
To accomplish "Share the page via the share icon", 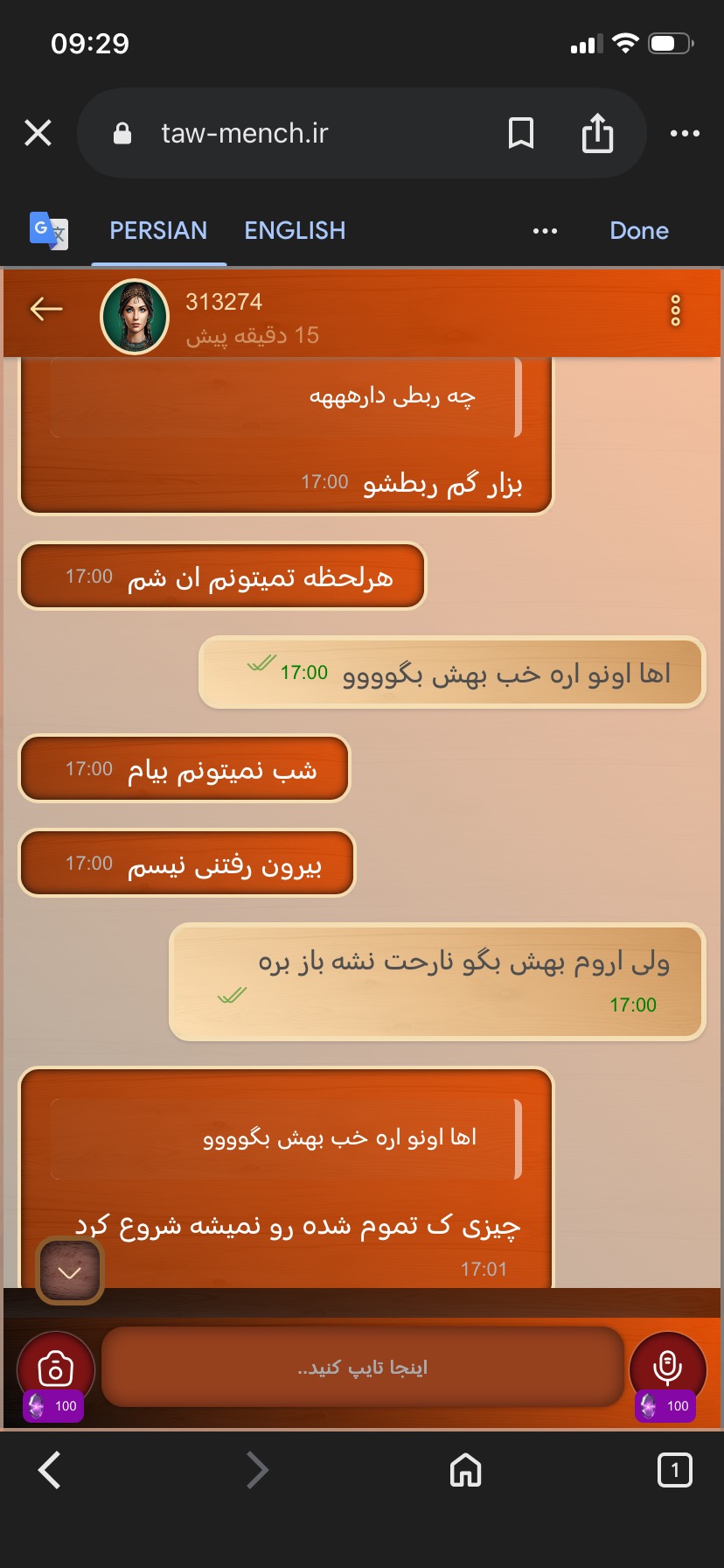I will coord(597,133).
